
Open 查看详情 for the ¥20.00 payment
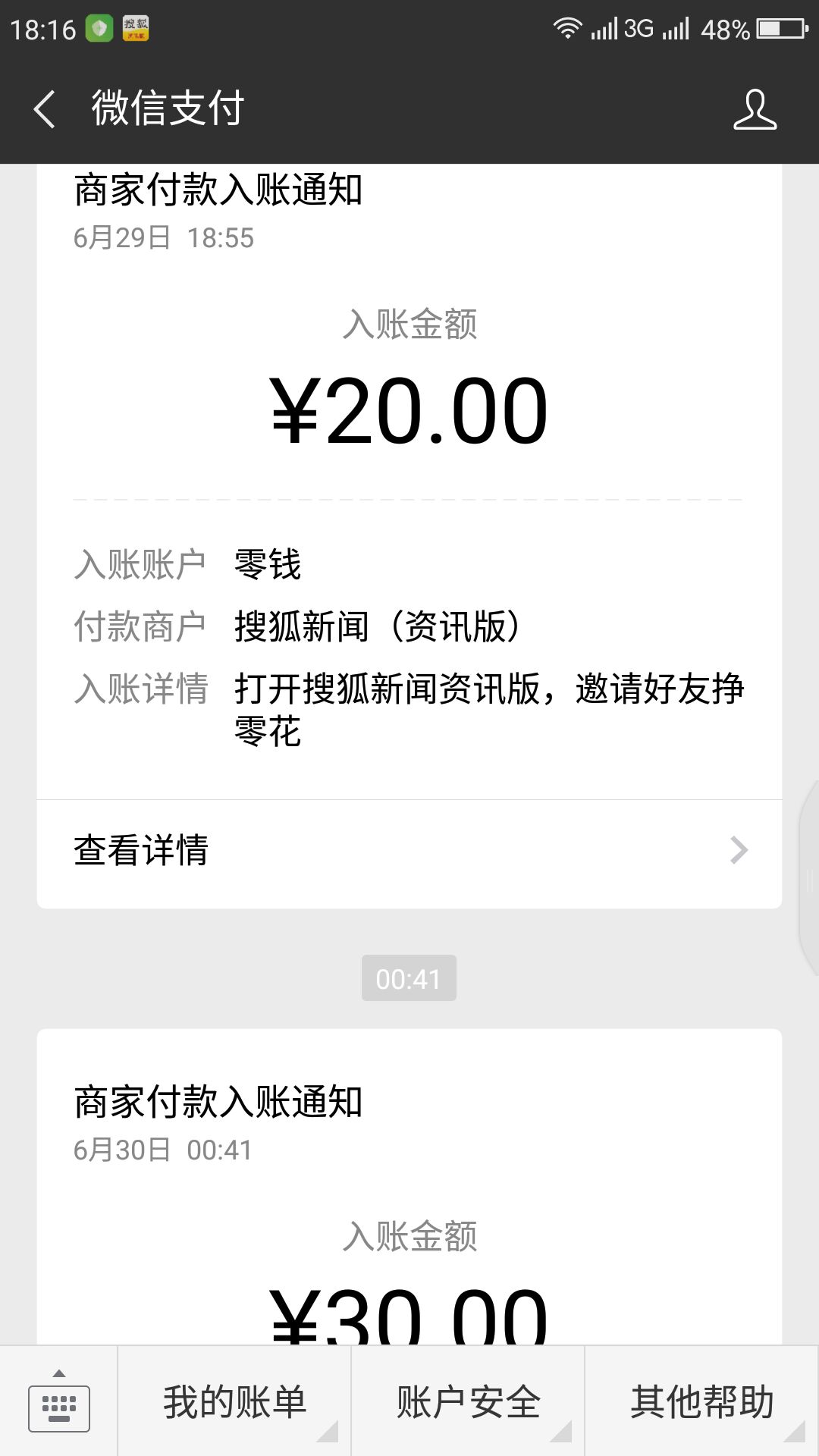click(x=409, y=851)
